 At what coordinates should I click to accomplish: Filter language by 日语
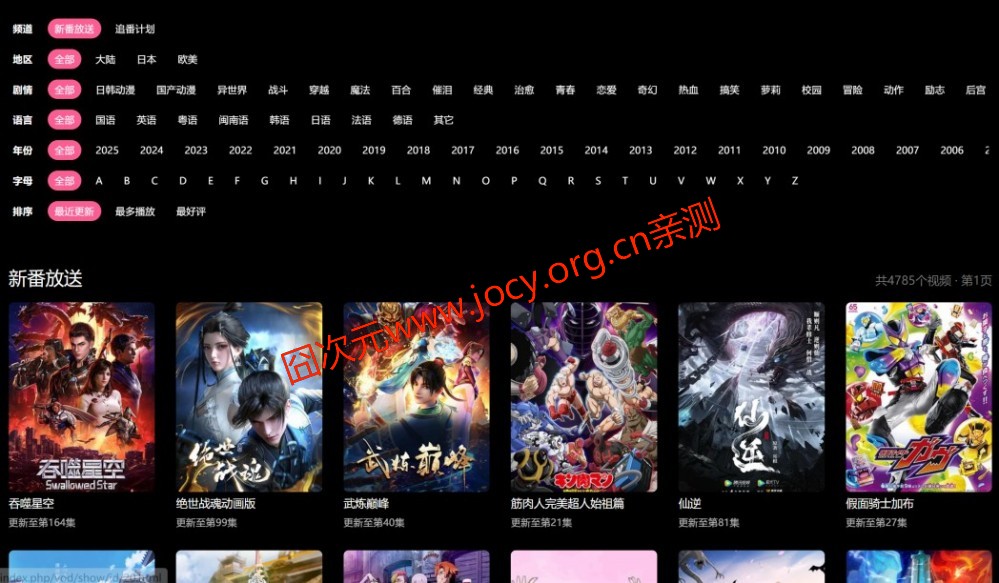tap(320, 120)
